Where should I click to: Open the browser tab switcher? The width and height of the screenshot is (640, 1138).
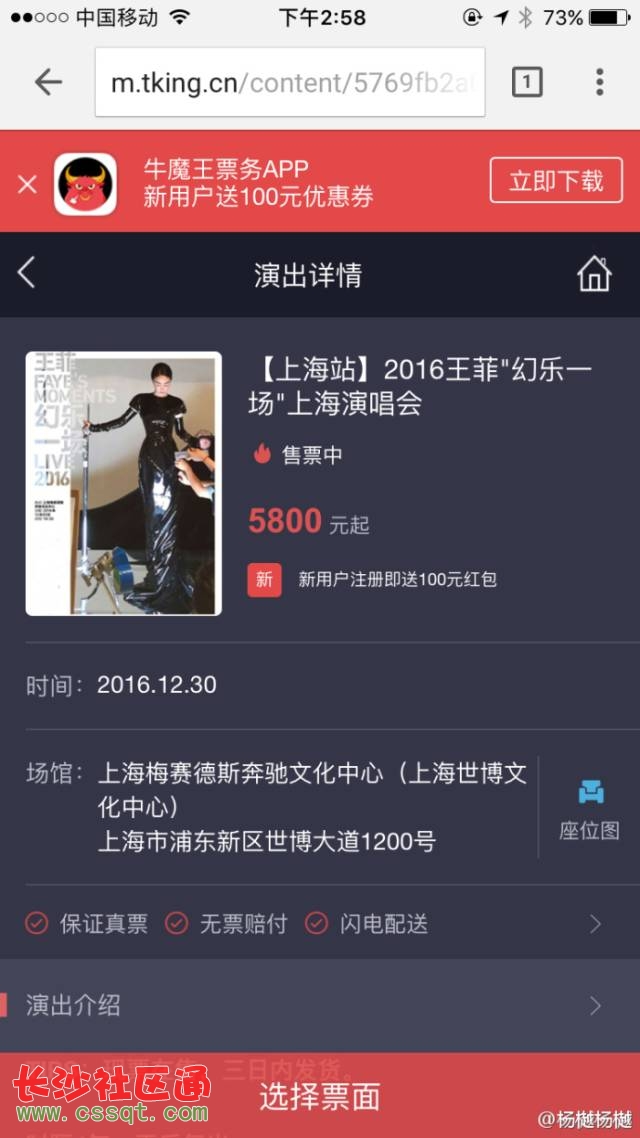pyautogui.click(x=527, y=82)
